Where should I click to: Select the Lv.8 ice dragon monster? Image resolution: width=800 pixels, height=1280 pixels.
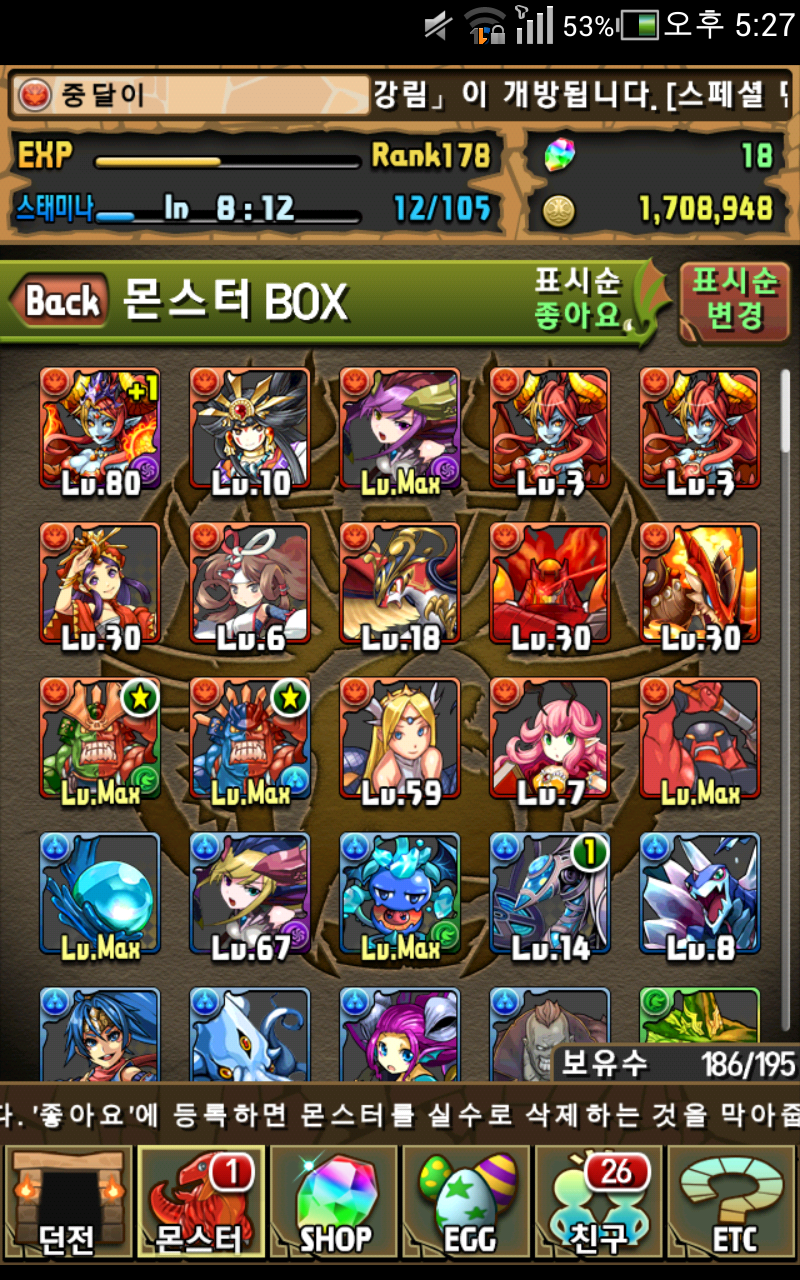(700, 897)
